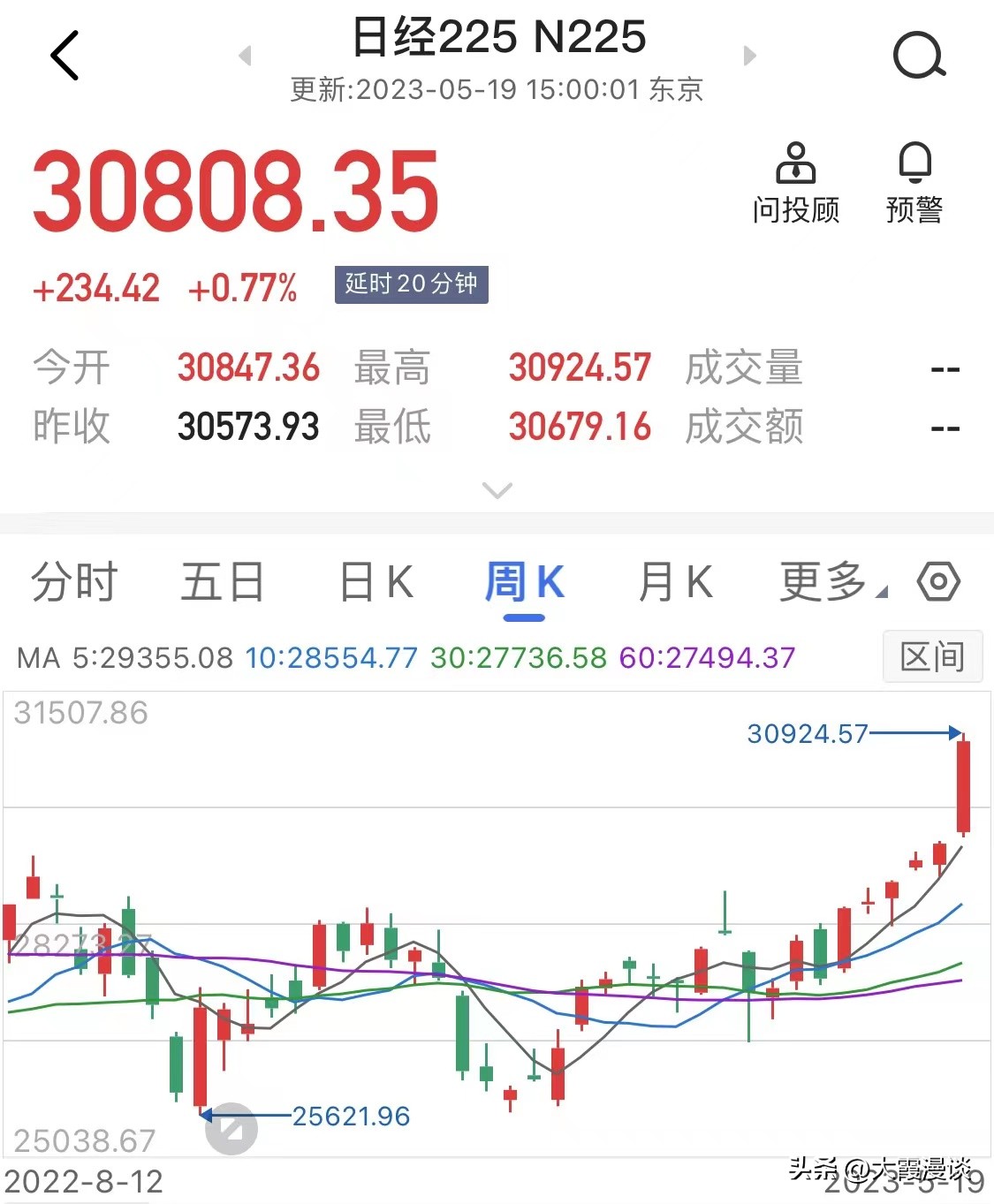994x1204 pixels.
Task: Toggle to the 日K daily candlestick view
Action: (x=375, y=581)
